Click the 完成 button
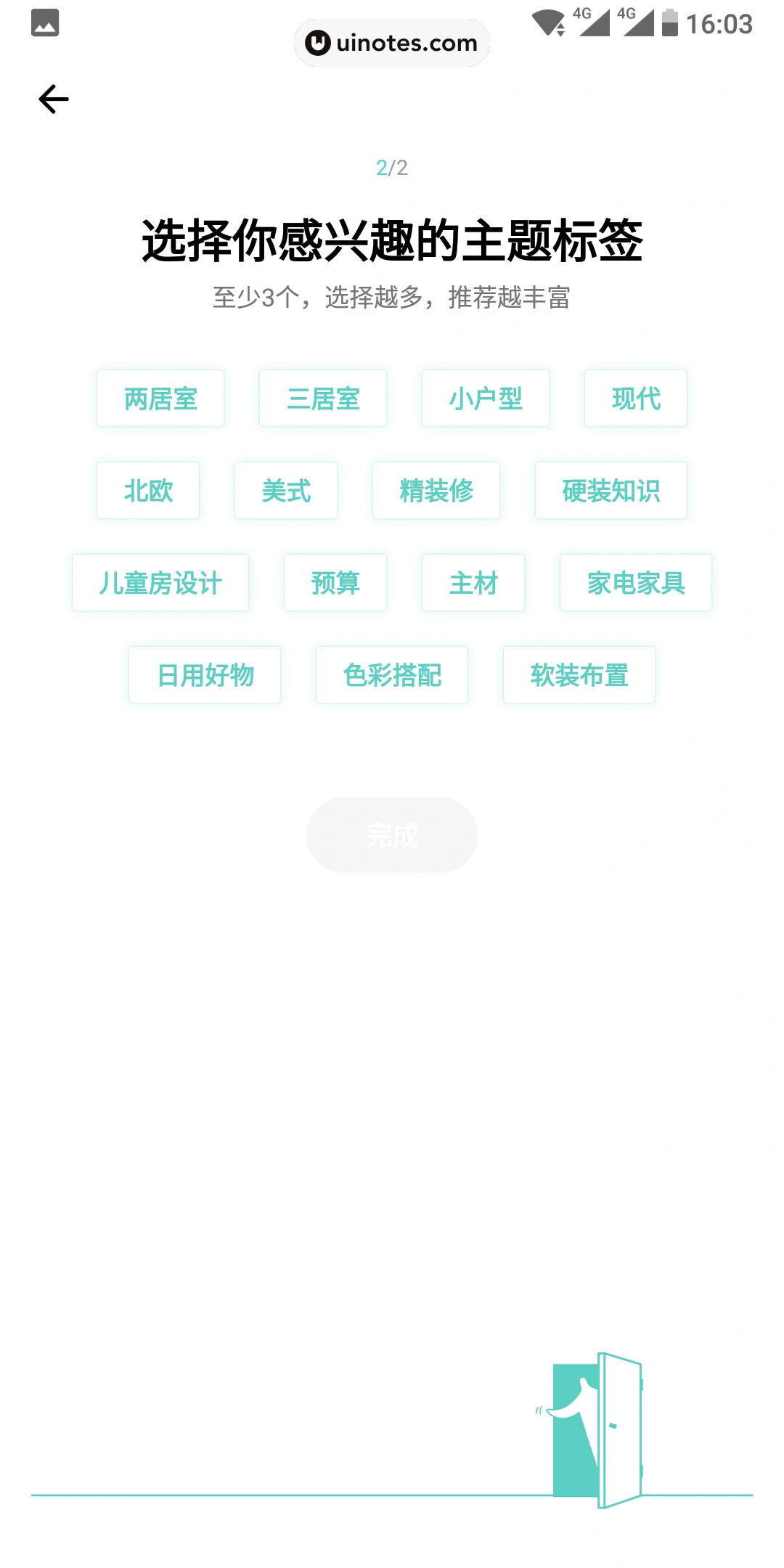This screenshot has height=1568, width=784. click(391, 835)
